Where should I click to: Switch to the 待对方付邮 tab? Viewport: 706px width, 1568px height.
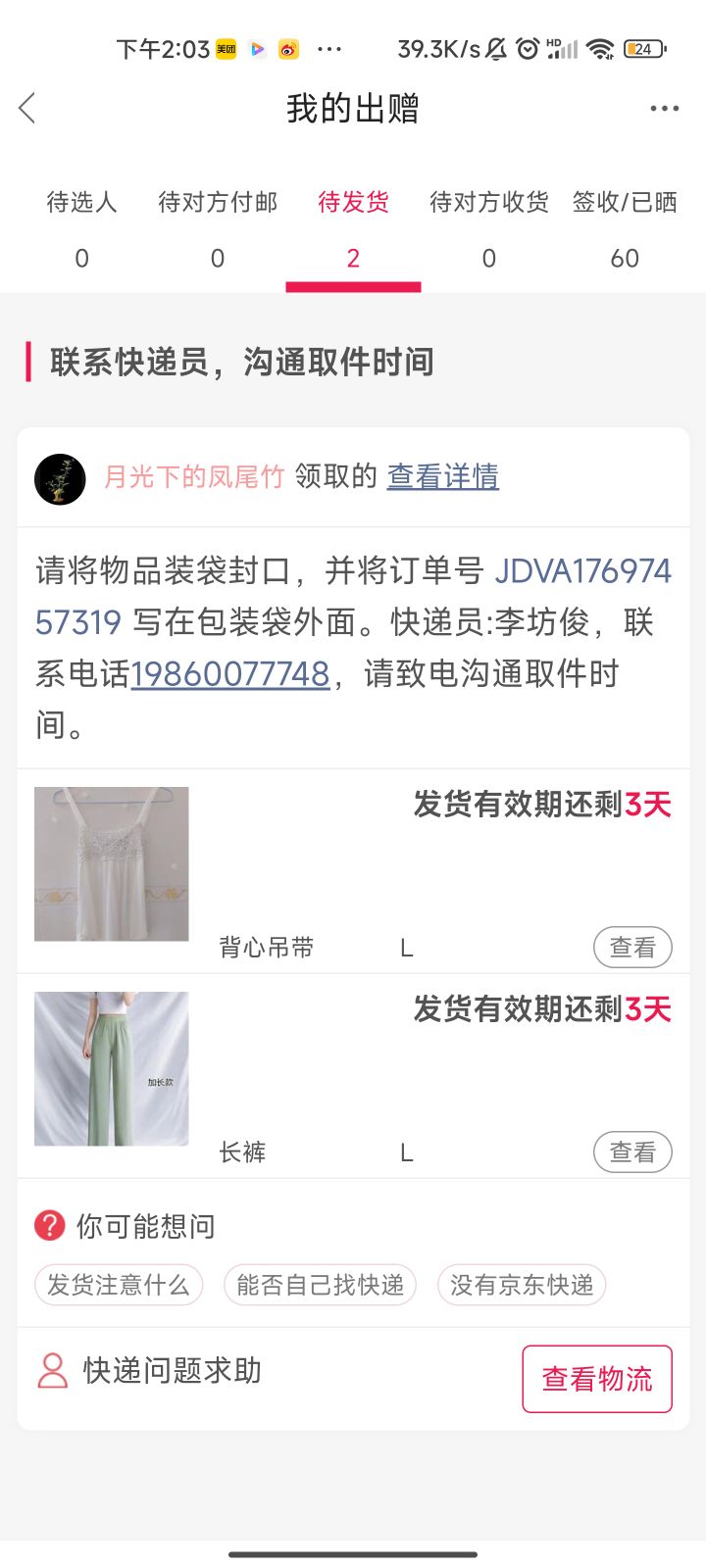(x=218, y=228)
